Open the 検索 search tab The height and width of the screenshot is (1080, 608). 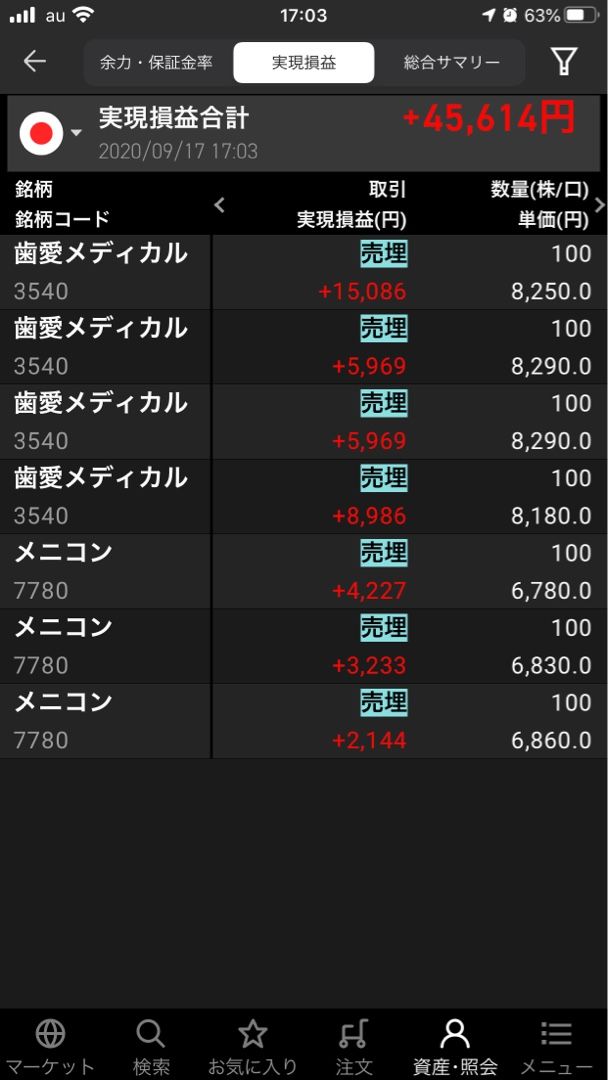pos(151,1046)
